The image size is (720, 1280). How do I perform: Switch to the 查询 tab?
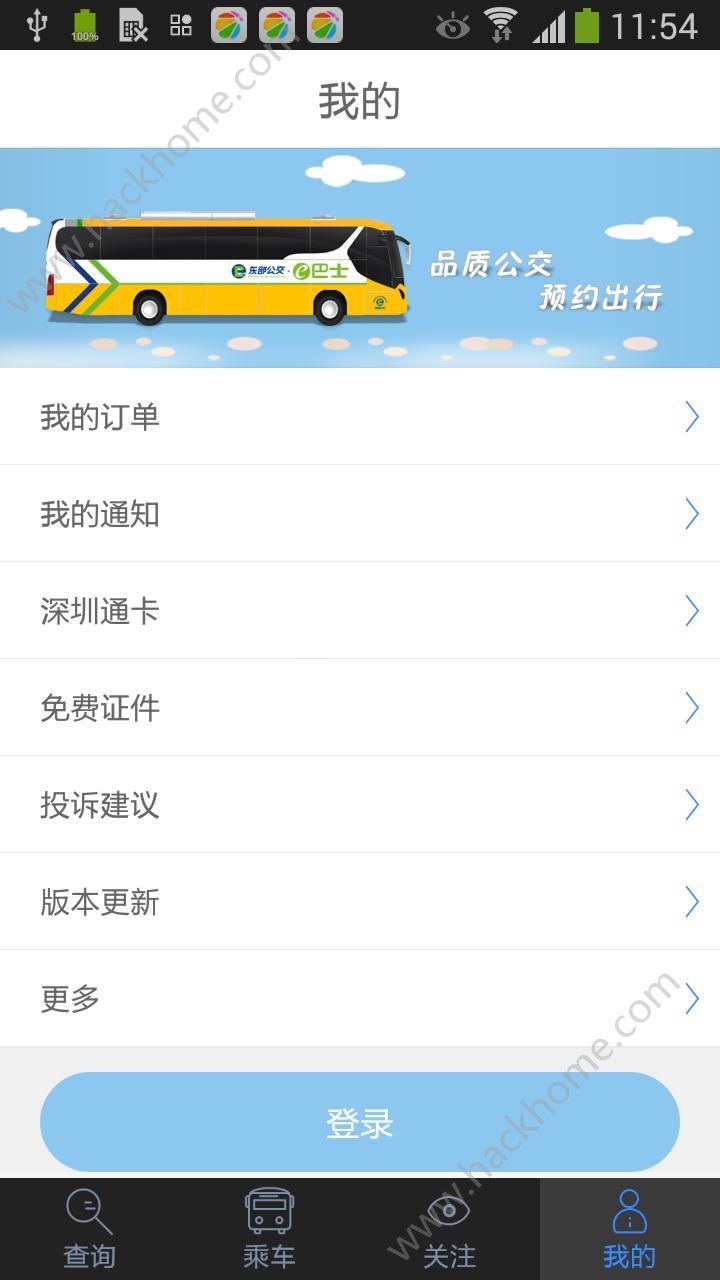pyautogui.click(x=90, y=1229)
